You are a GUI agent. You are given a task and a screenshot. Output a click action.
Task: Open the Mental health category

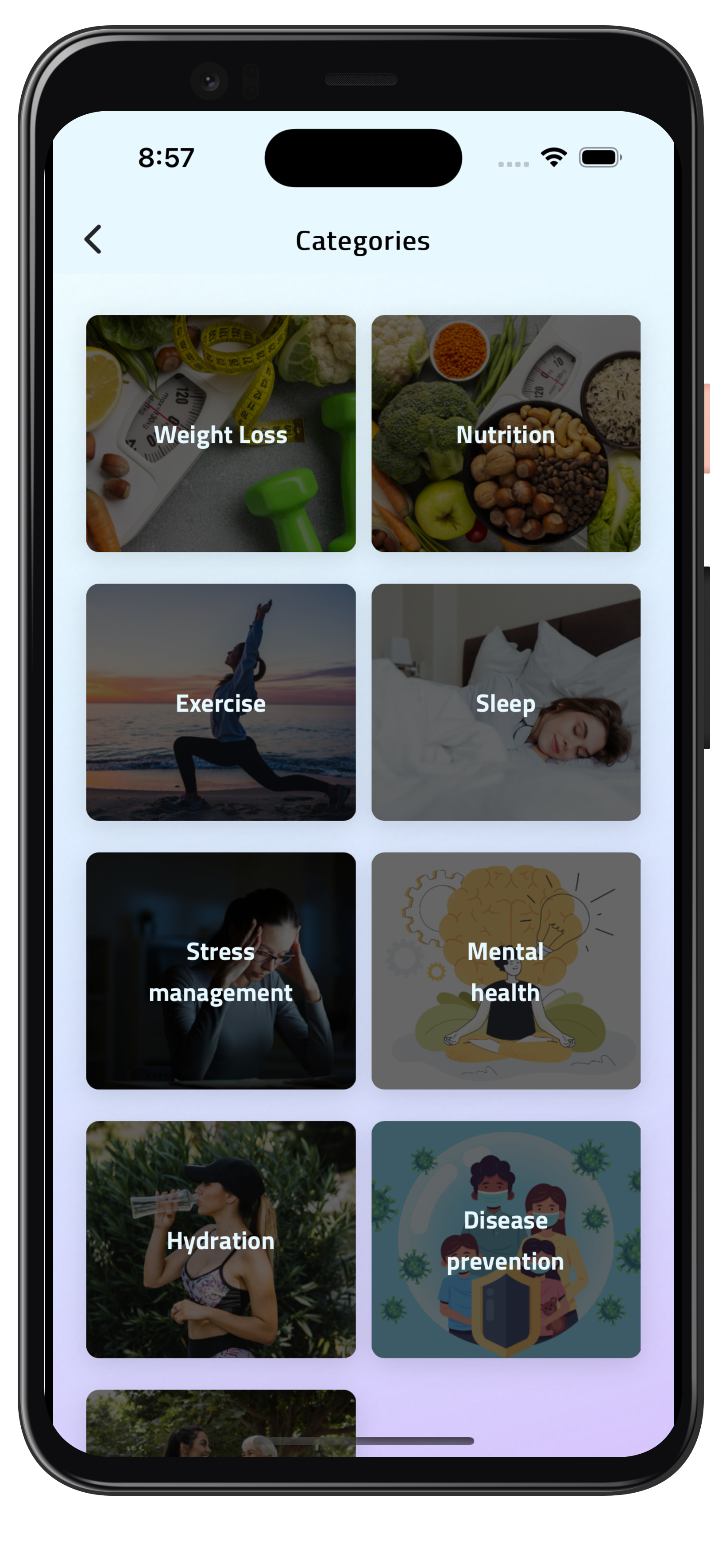[506, 971]
